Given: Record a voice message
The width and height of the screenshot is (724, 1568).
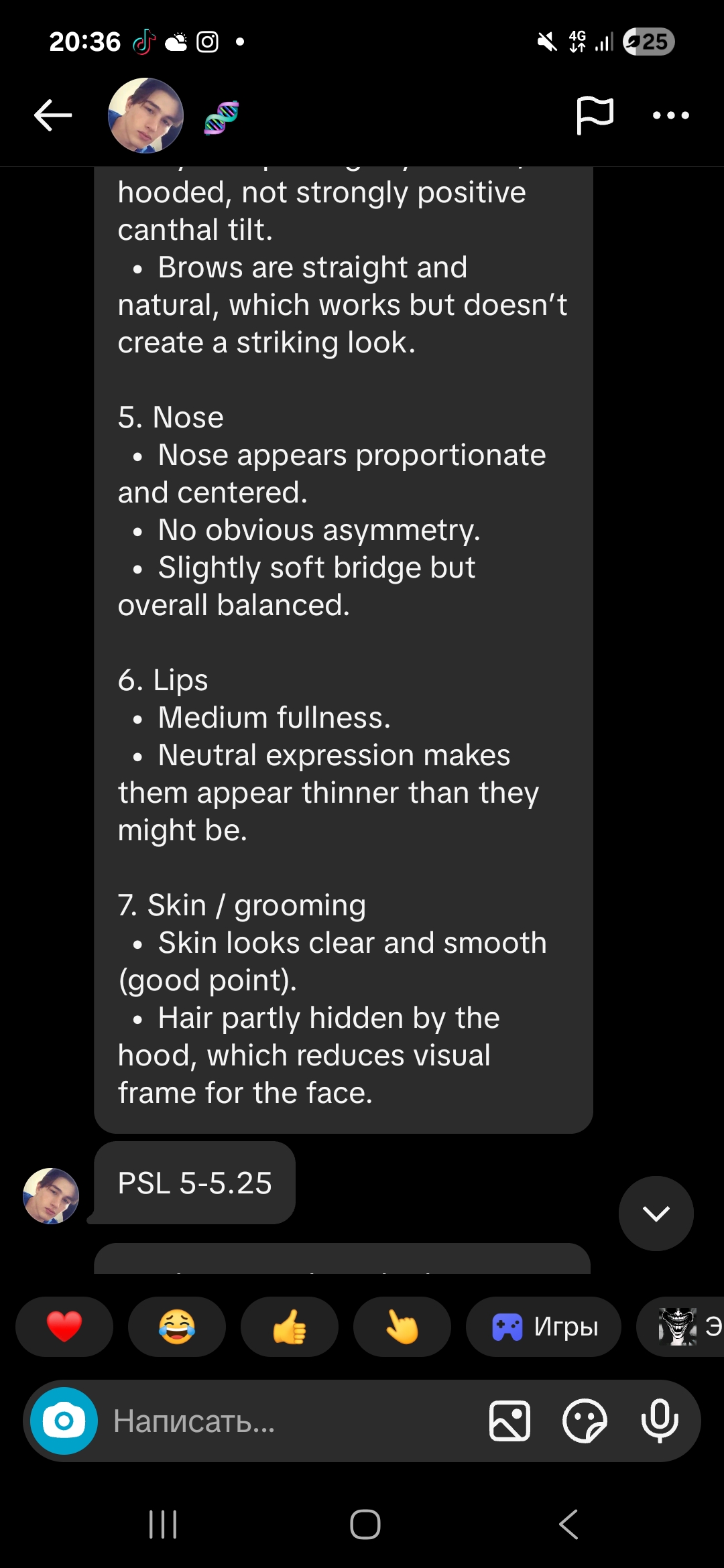Looking at the screenshot, I should [660, 1421].
